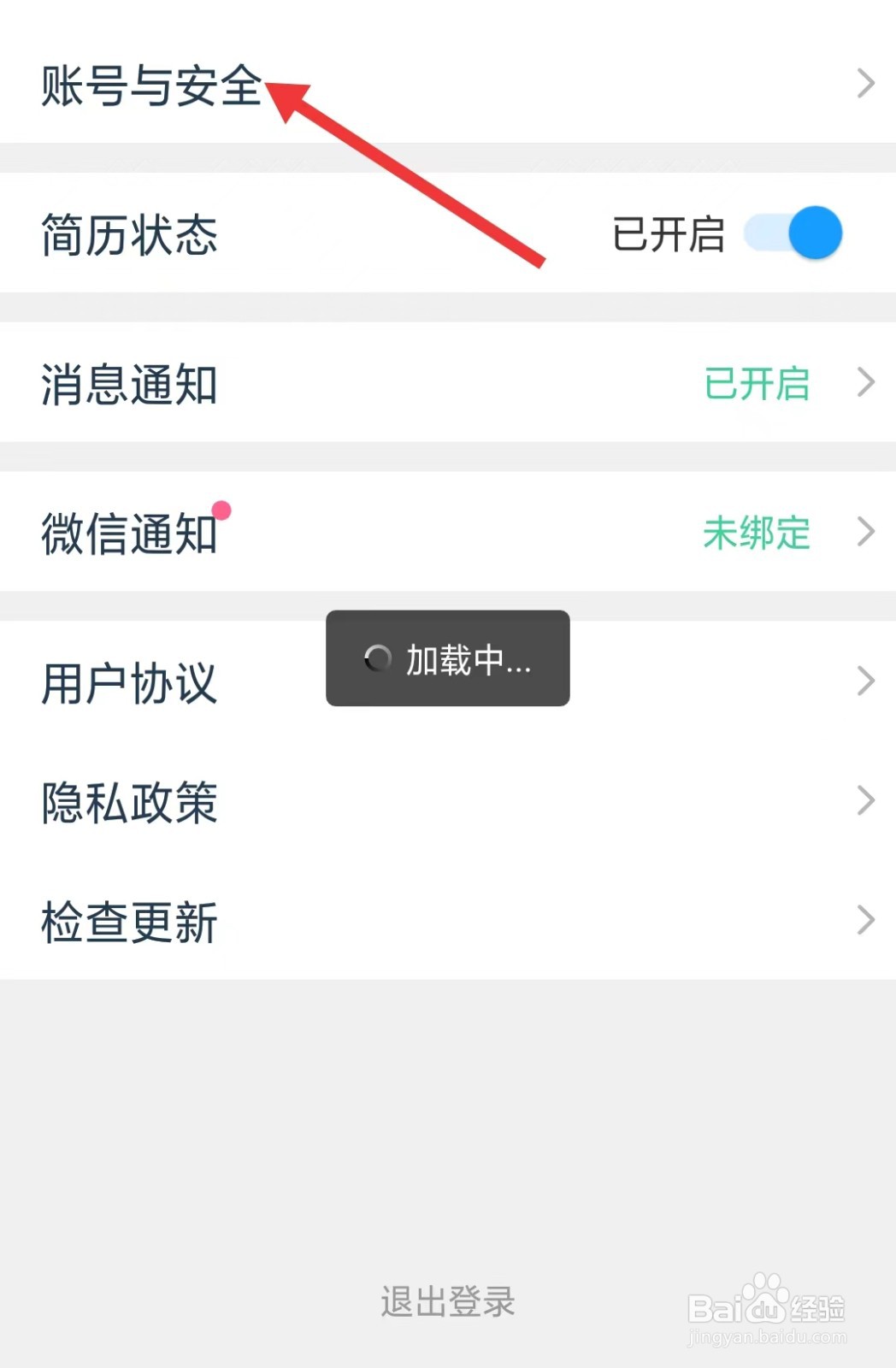
Task: Open 微信通知 binding page
Action: point(130,532)
